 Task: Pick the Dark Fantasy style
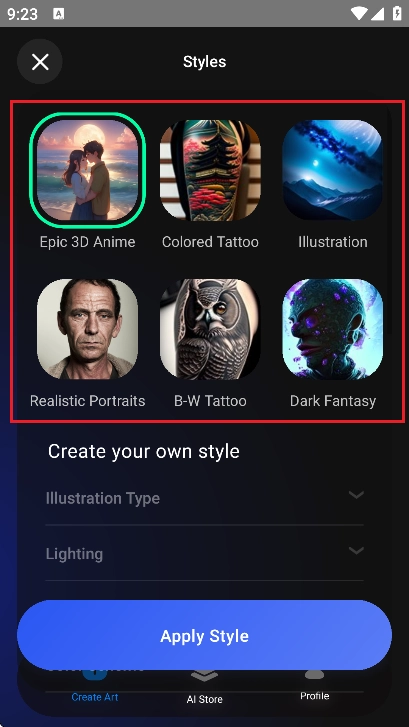[x=332, y=329]
